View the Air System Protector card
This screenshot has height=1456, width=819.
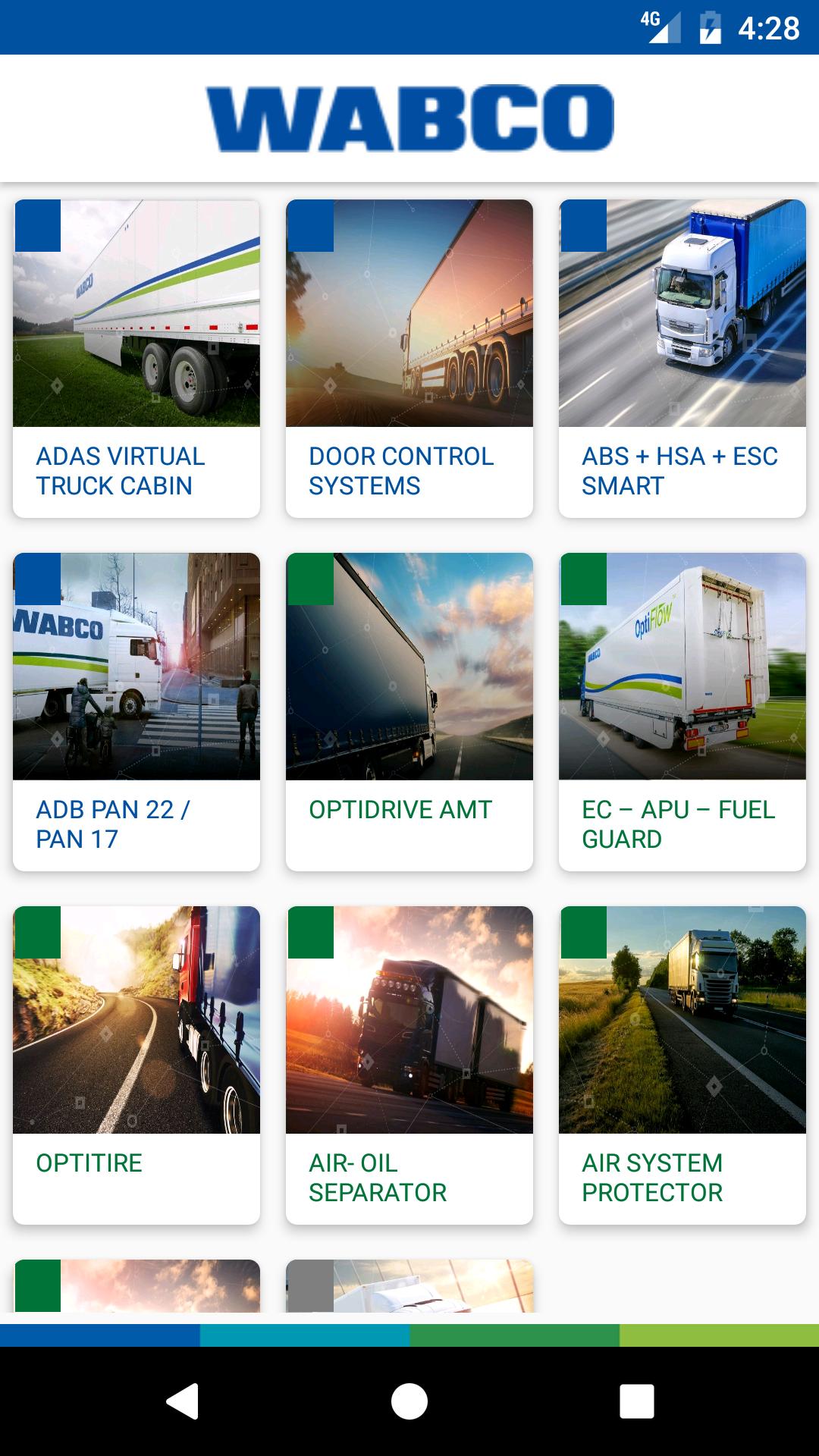tap(682, 1065)
